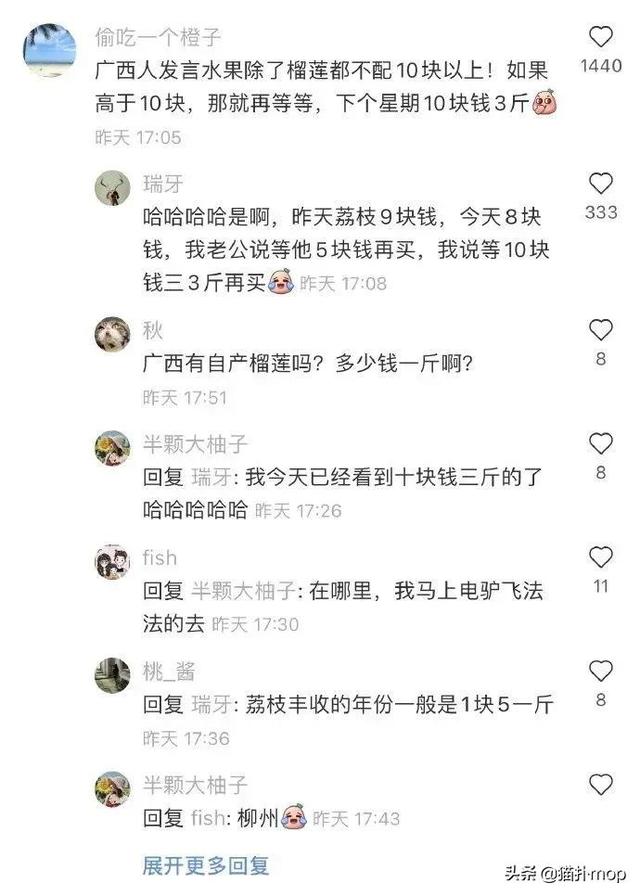640x896 pixels.
Task: Open the username 半颗大柚子 above 柳州 reply
Action: [195, 785]
